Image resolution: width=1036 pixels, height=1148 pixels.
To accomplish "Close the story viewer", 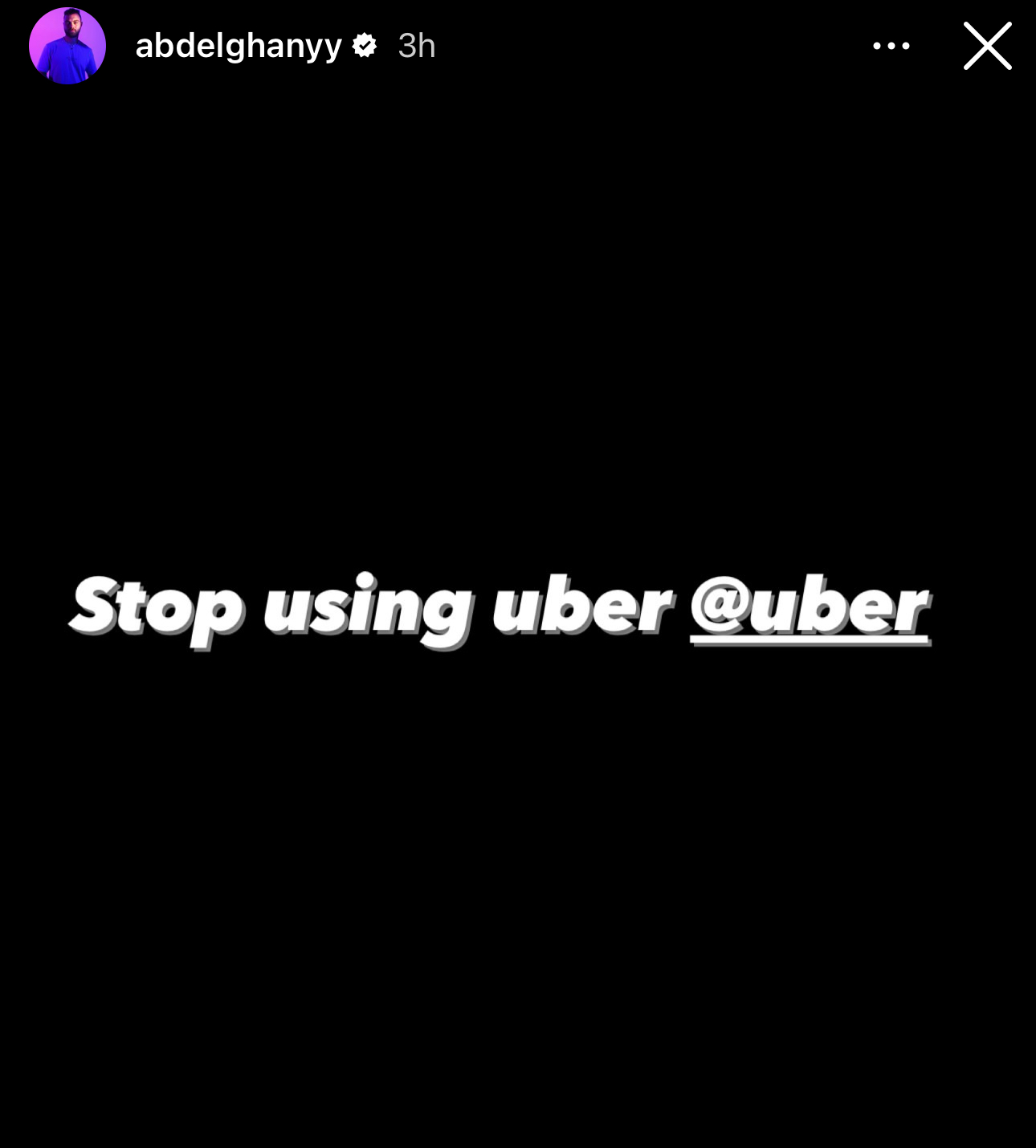I will pos(987,46).
